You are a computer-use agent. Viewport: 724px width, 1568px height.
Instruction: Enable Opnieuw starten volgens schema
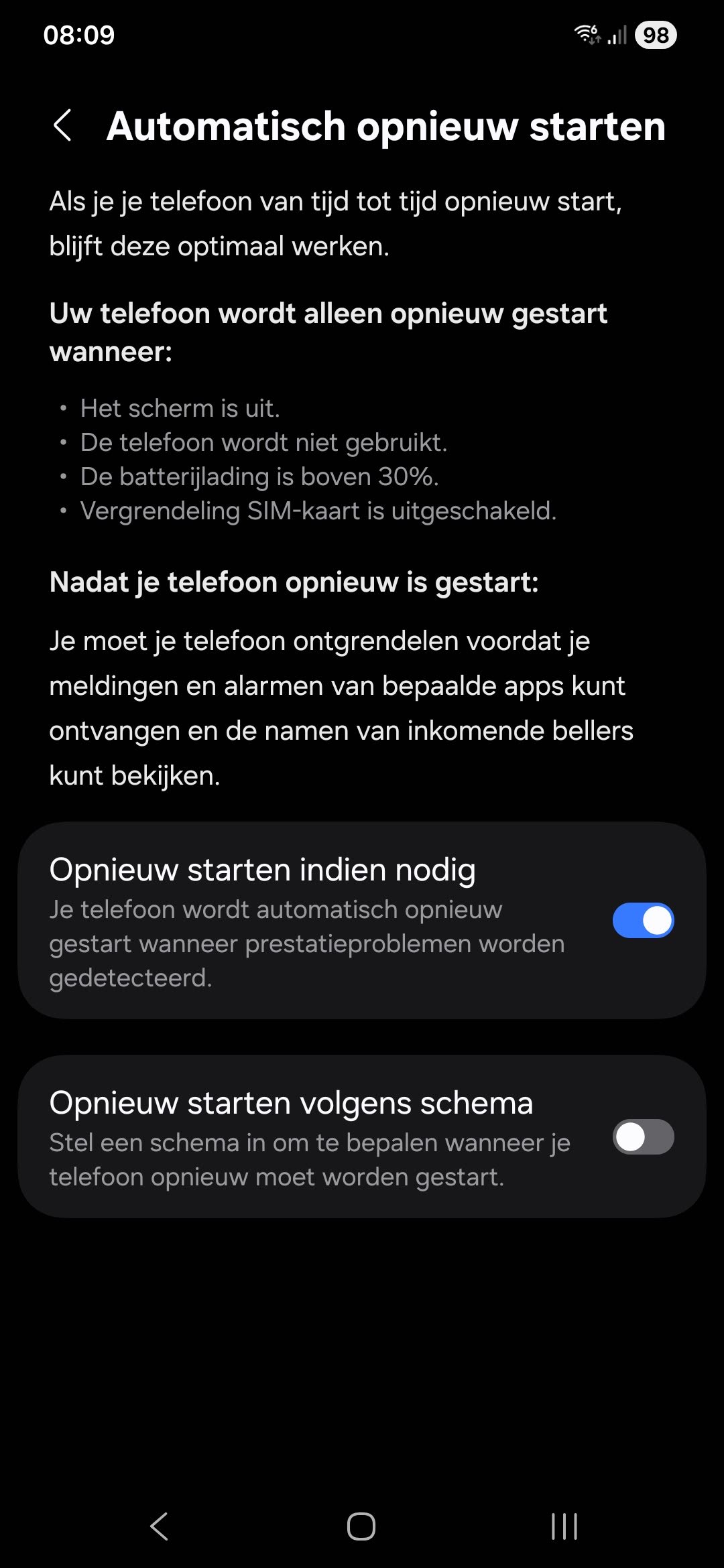point(642,1136)
